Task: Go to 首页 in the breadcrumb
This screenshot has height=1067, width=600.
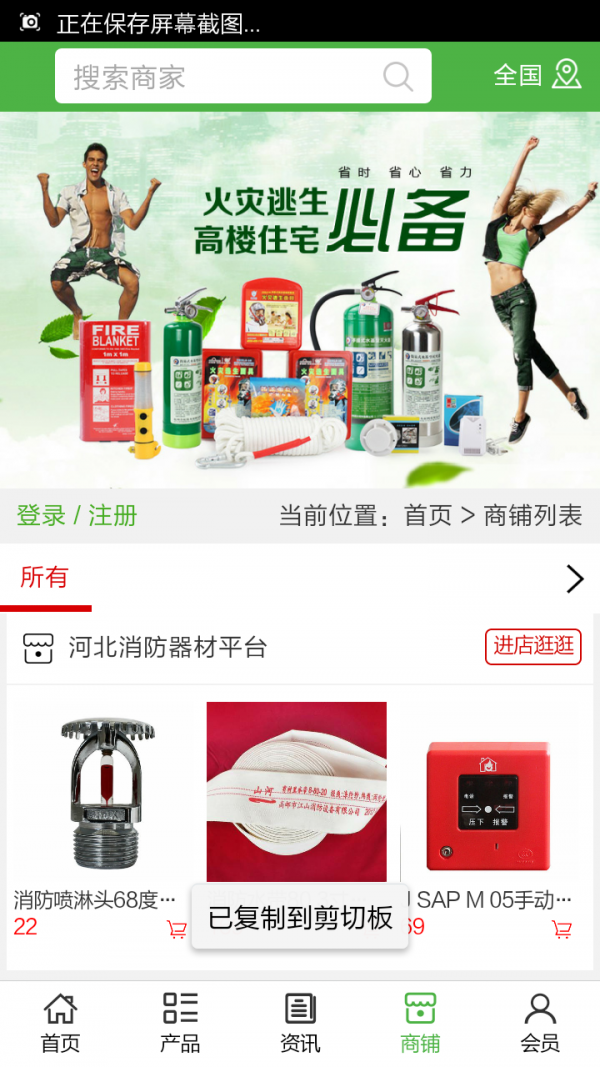Action: 428,516
